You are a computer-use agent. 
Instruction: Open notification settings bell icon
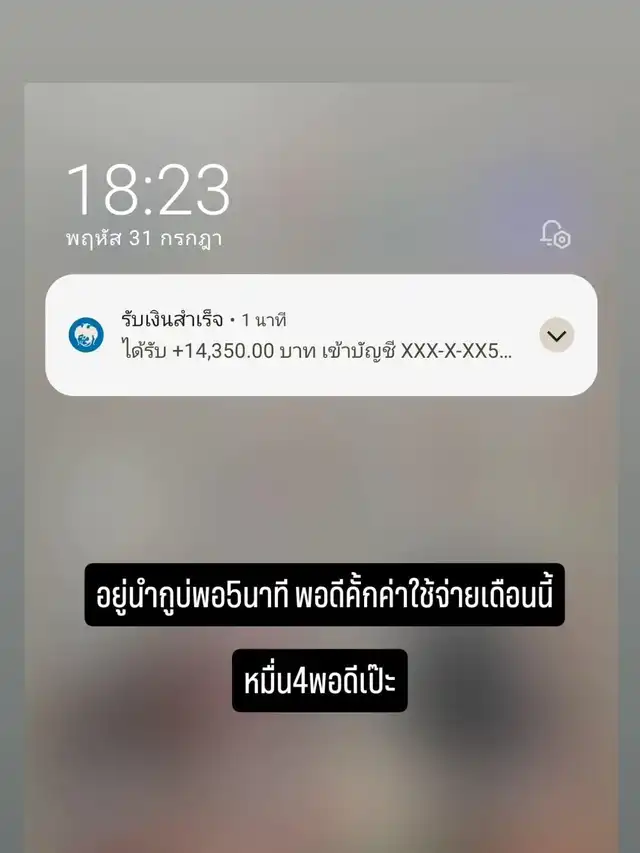pyautogui.click(x=555, y=234)
